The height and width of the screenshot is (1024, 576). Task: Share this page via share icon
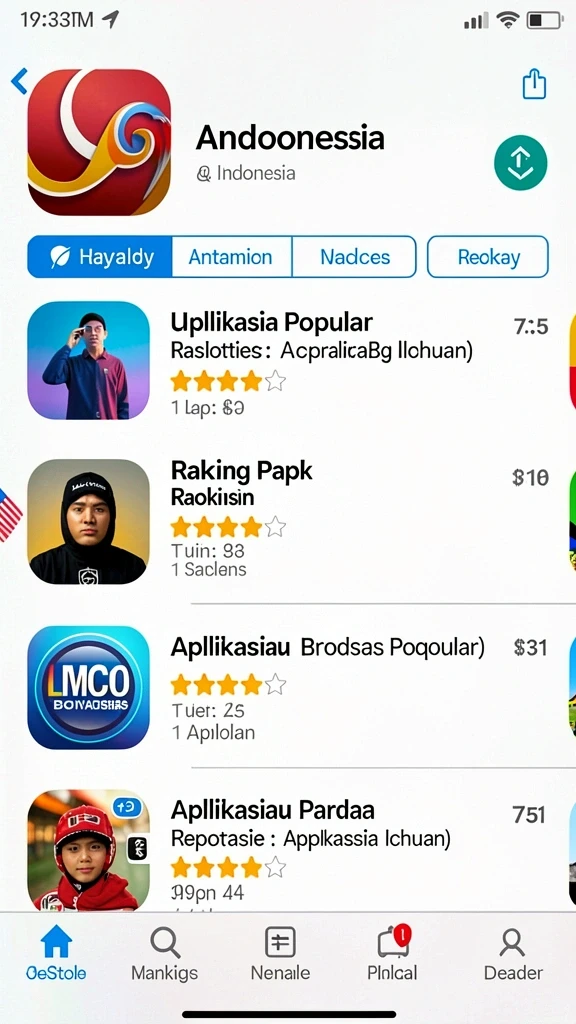[534, 84]
